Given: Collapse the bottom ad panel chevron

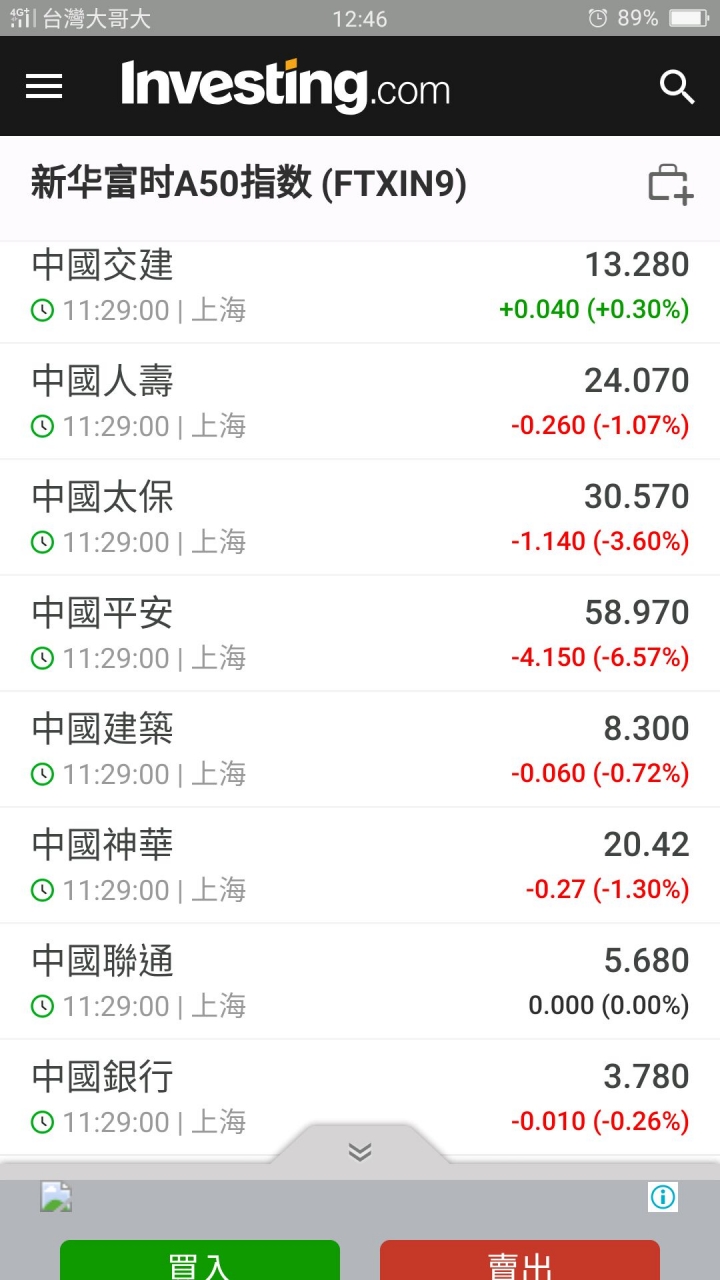Looking at the screenshot, I should coord(360,1151).
